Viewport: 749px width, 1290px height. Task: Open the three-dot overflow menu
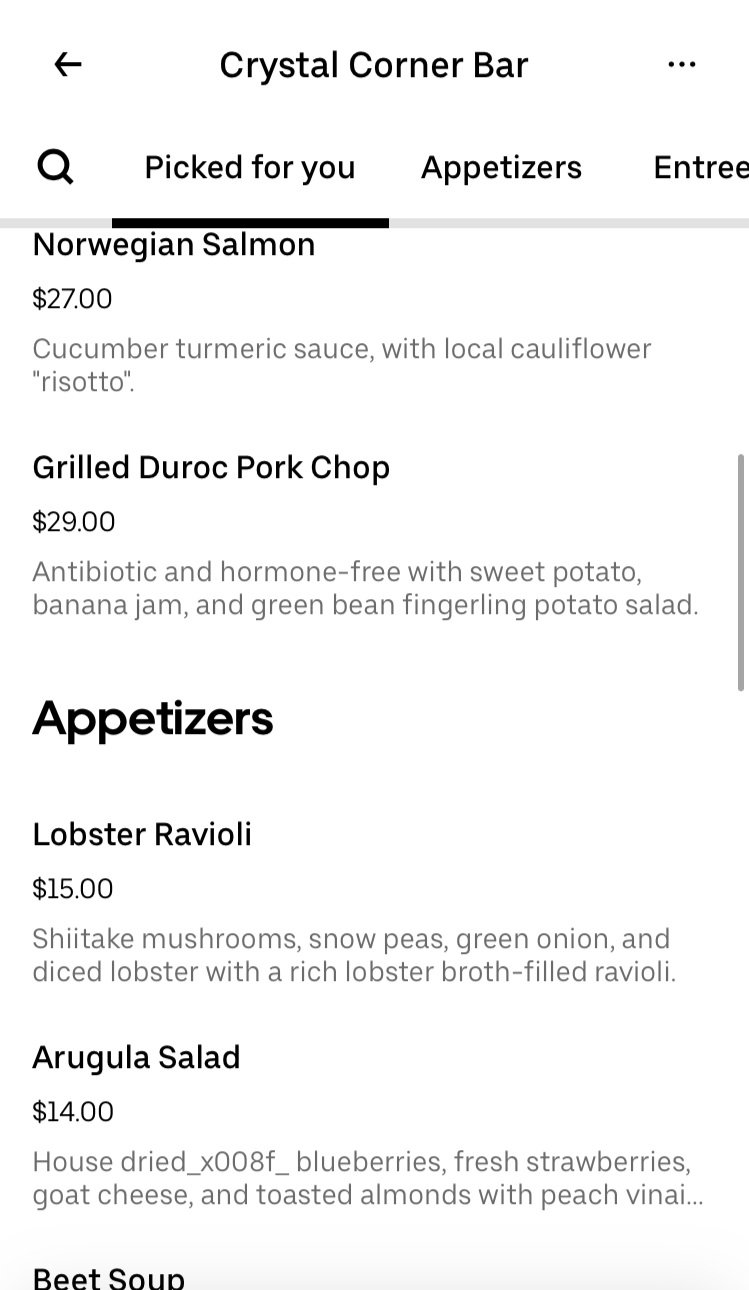[x=681, y=65]
